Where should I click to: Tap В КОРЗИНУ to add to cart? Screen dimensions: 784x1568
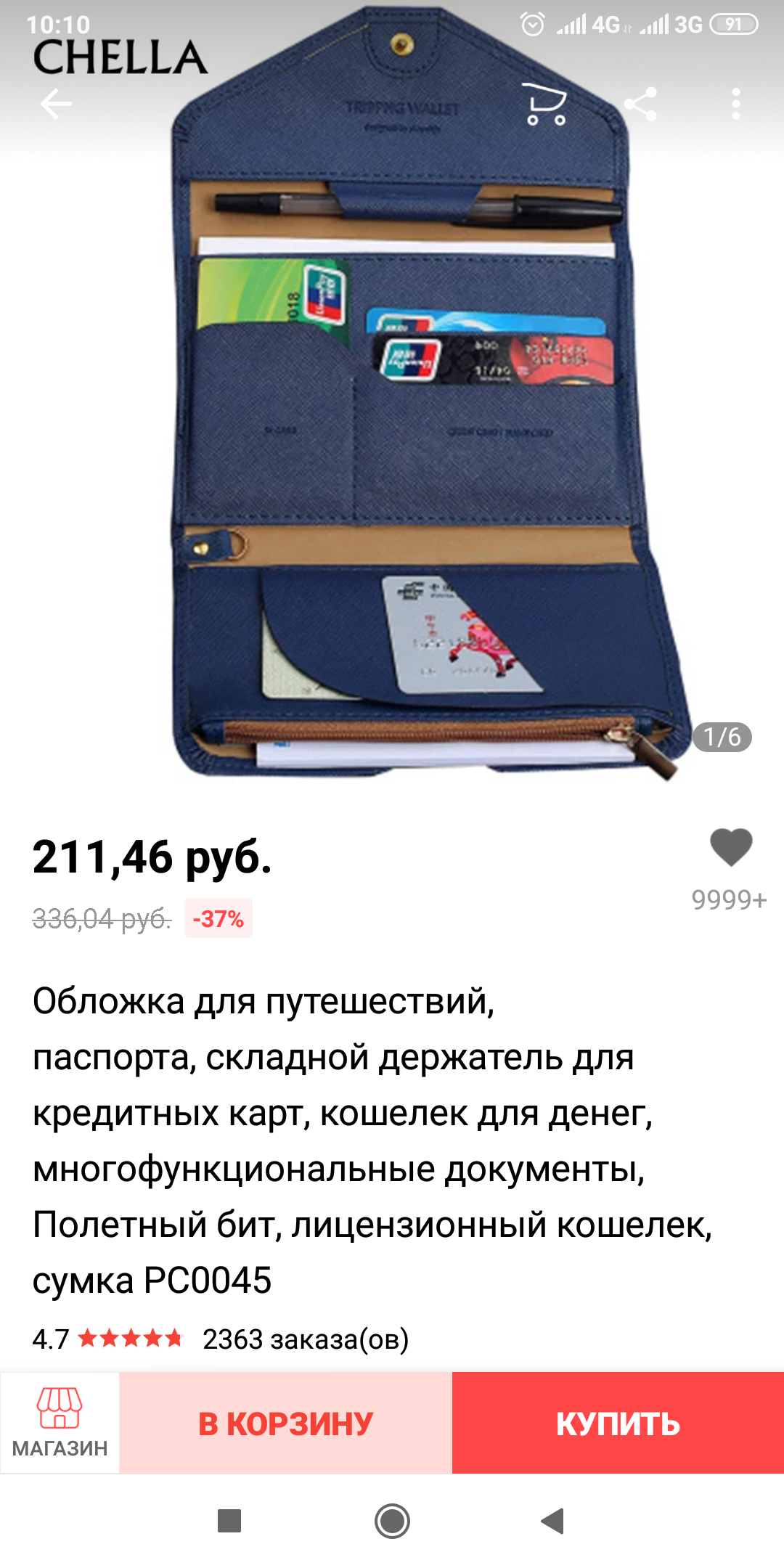tap(286, 1423)
